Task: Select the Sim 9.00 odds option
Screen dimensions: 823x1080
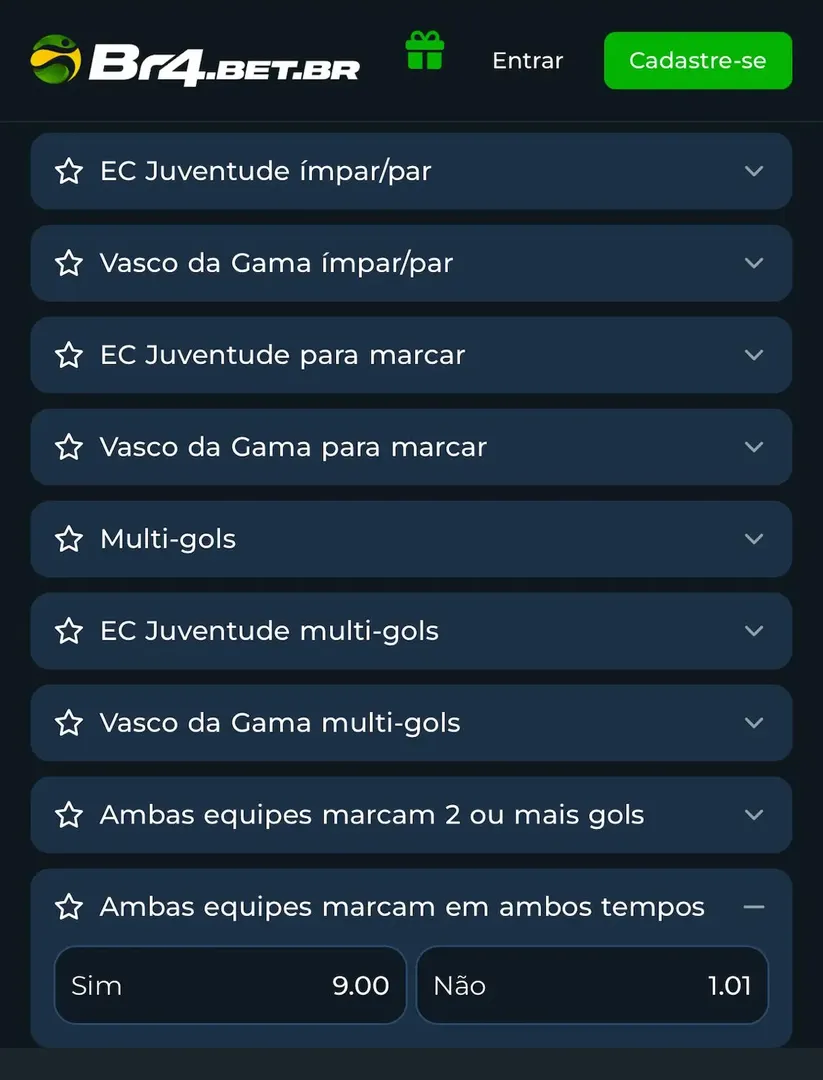Action: 230,985
